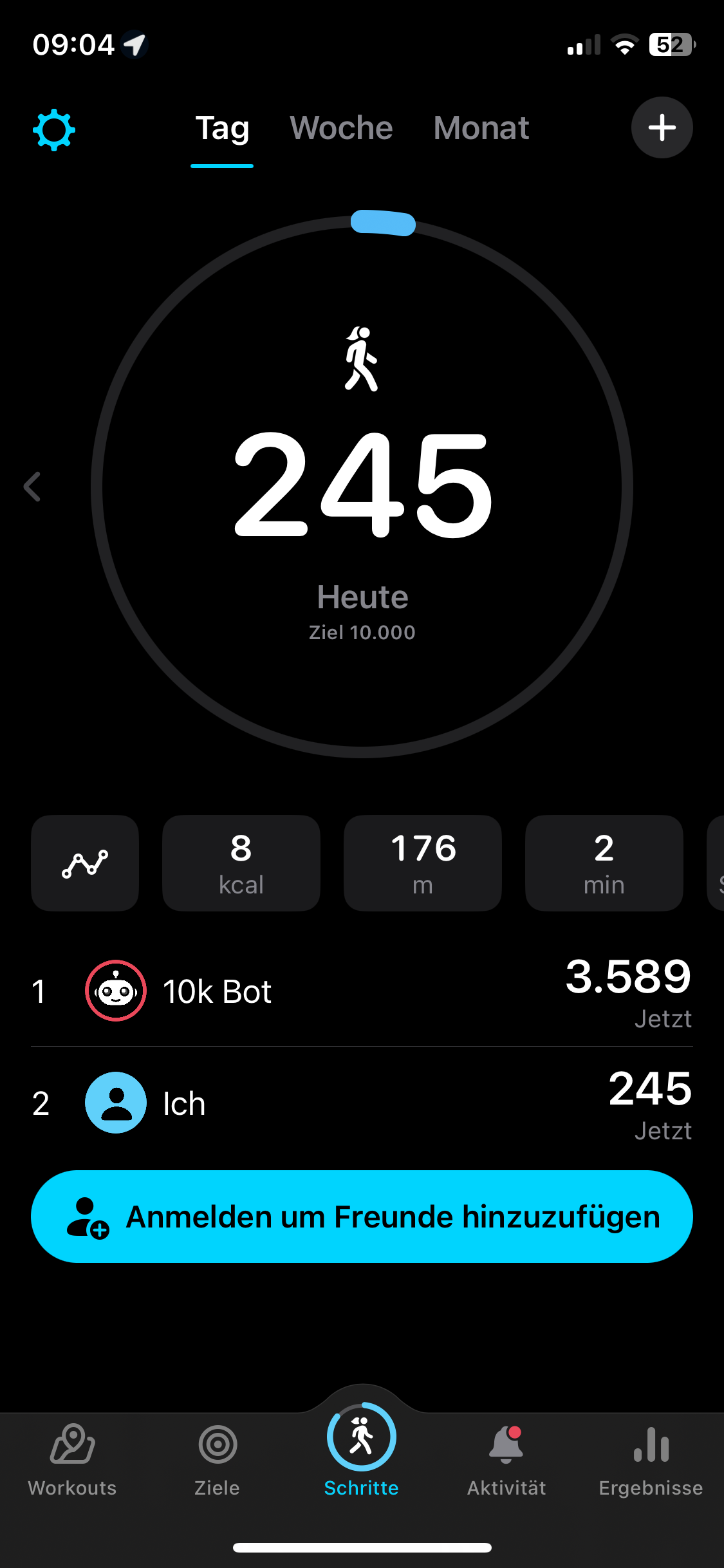Open the 10k Bot leaderboard entry
The width and height of the screenshot is (724, 1568).
click(x=362, y=991)
